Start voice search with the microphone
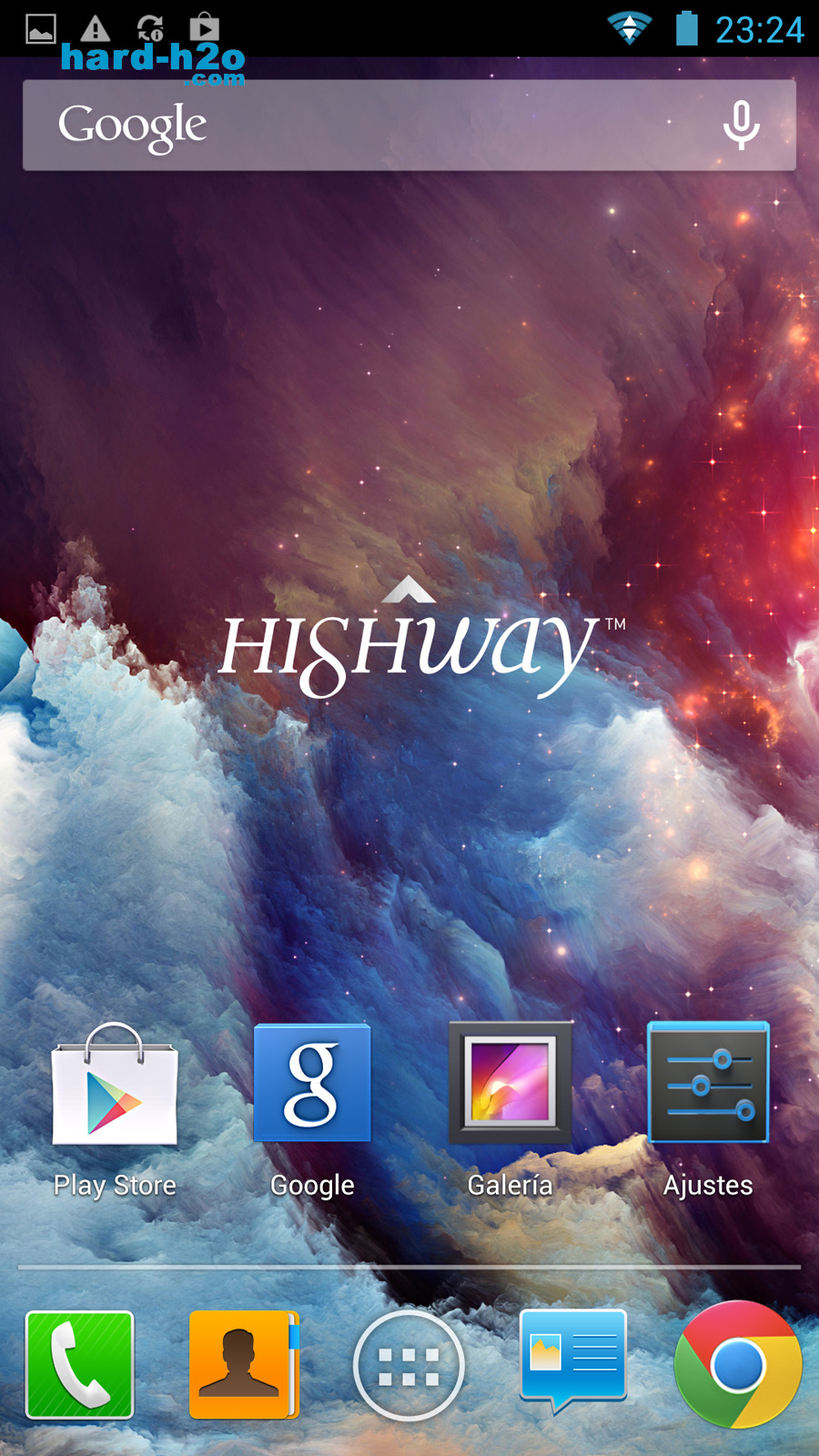Viewport: 819px width, 1456px height. click(x=742, y=125)
